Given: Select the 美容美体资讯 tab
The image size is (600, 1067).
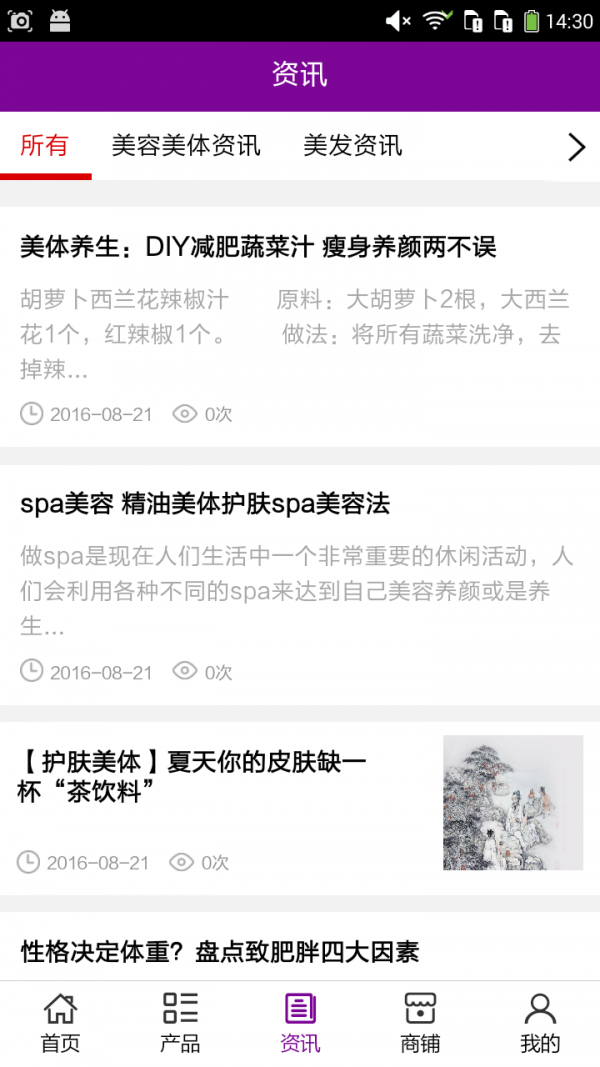Looking at the screenshot, I should pyautogui.click(x=186, y=146).
